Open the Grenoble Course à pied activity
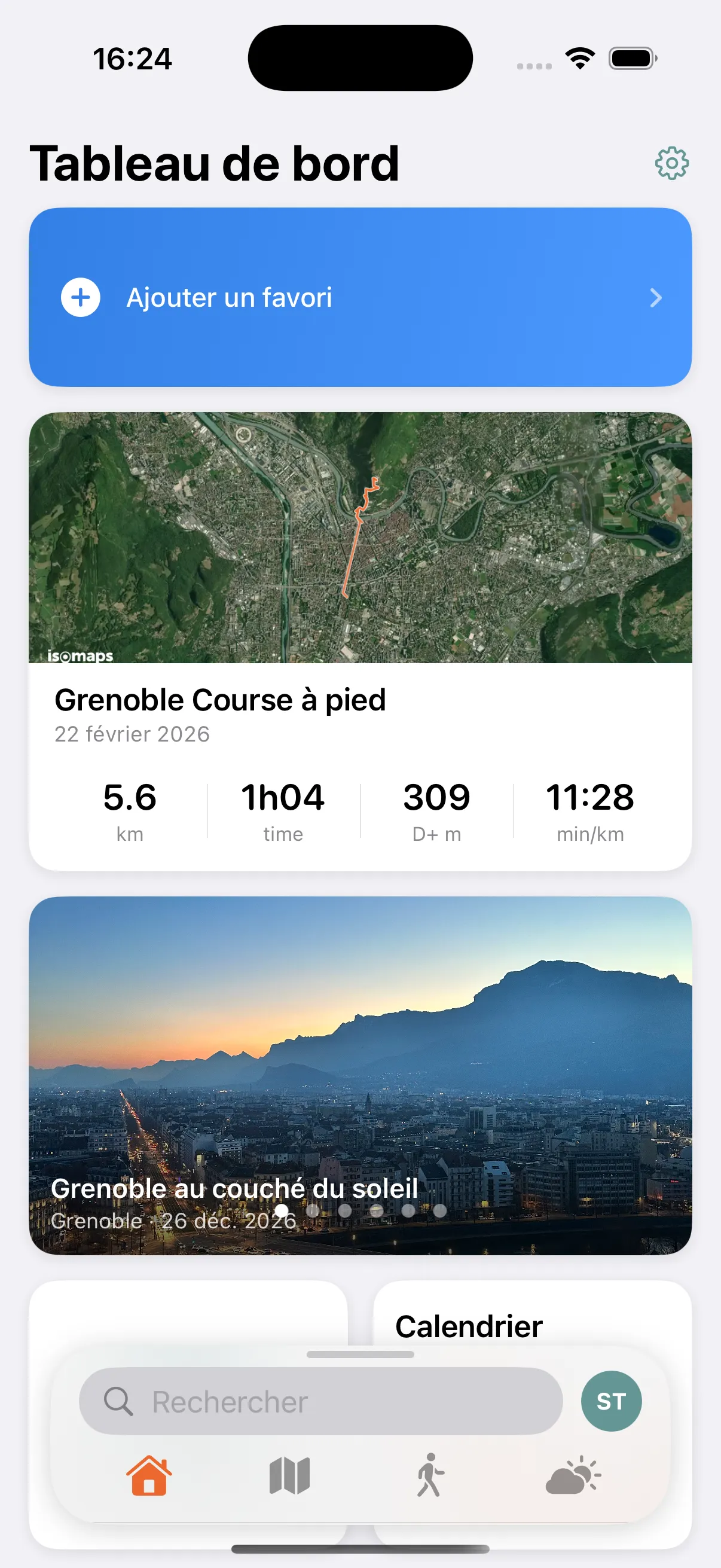This screenshot has height=1568, width=721. click(x=360, y=700)
